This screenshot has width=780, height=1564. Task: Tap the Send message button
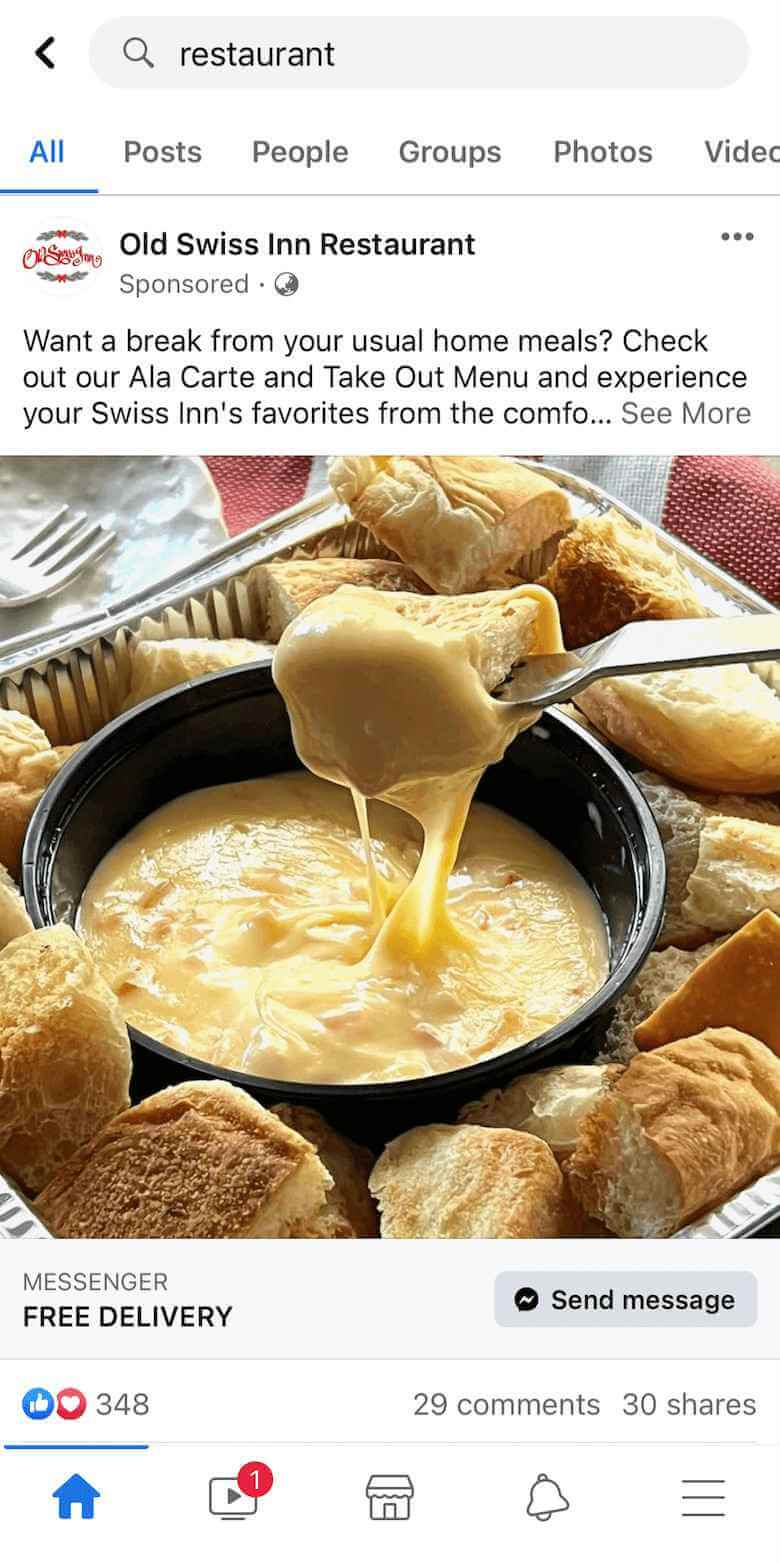point(625,1299)
